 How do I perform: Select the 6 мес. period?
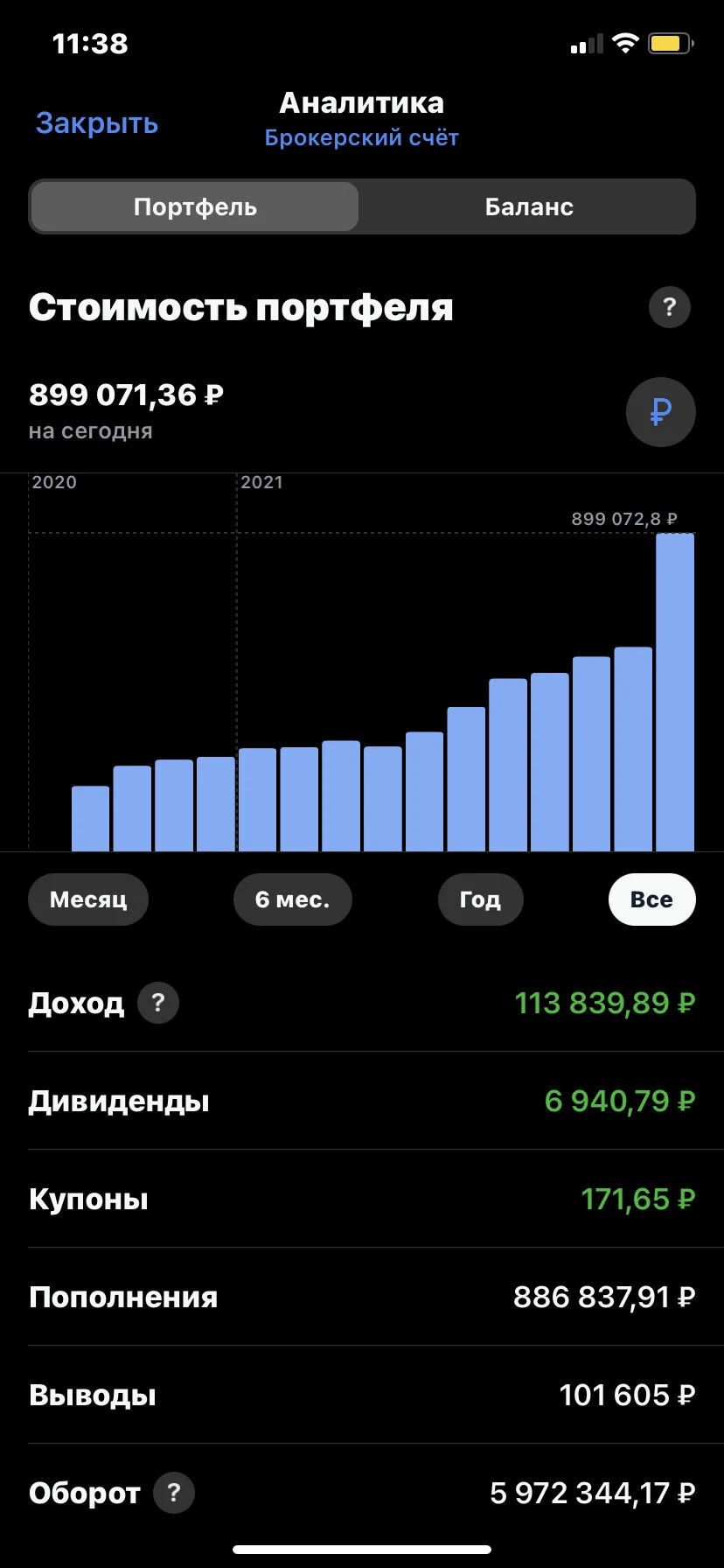coord(293,899)
